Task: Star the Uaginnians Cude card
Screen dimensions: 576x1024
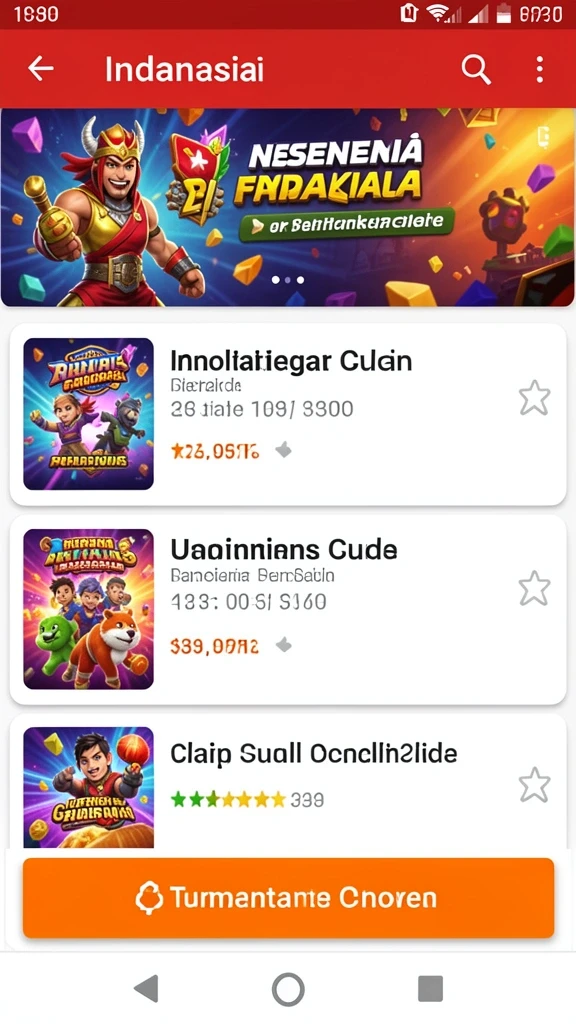Action: click(534, 588)
